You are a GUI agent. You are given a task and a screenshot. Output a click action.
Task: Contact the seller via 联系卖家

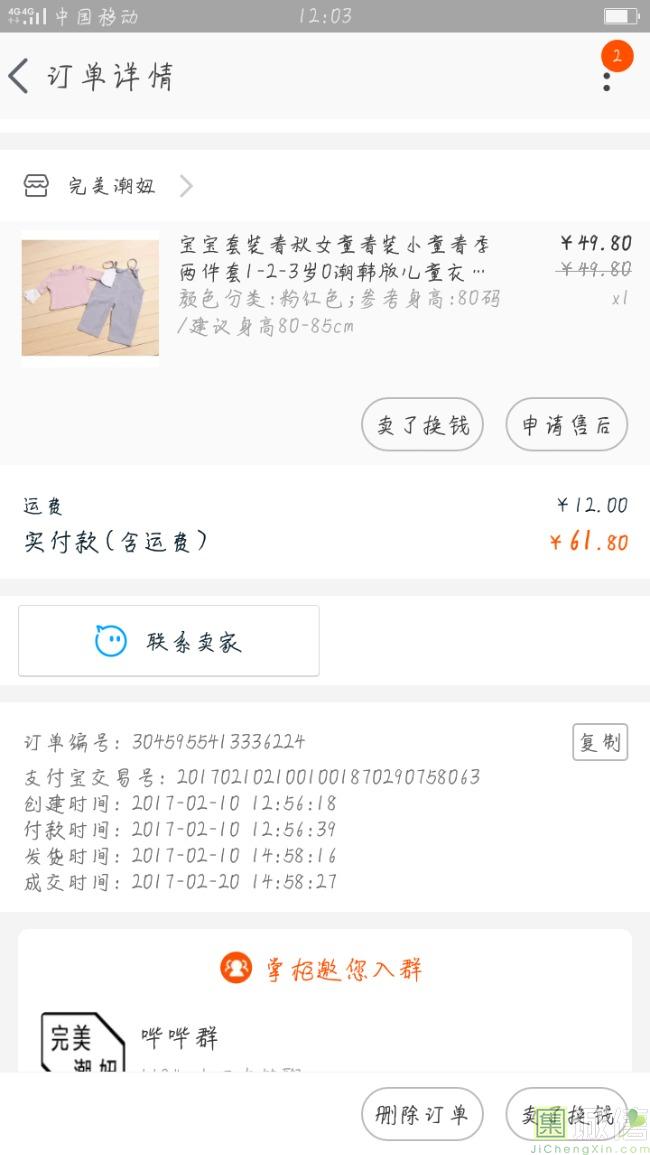pos(169,641)
